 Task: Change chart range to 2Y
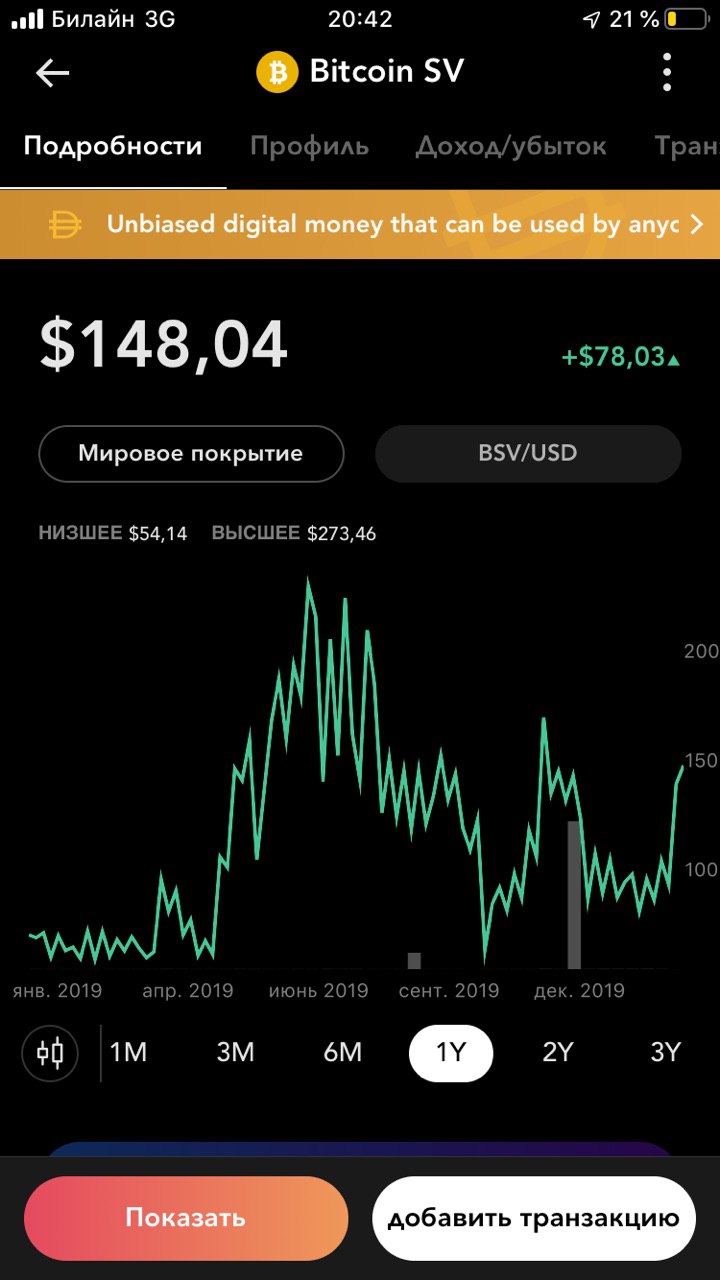pyautogui.click(x=558, y=1053)
